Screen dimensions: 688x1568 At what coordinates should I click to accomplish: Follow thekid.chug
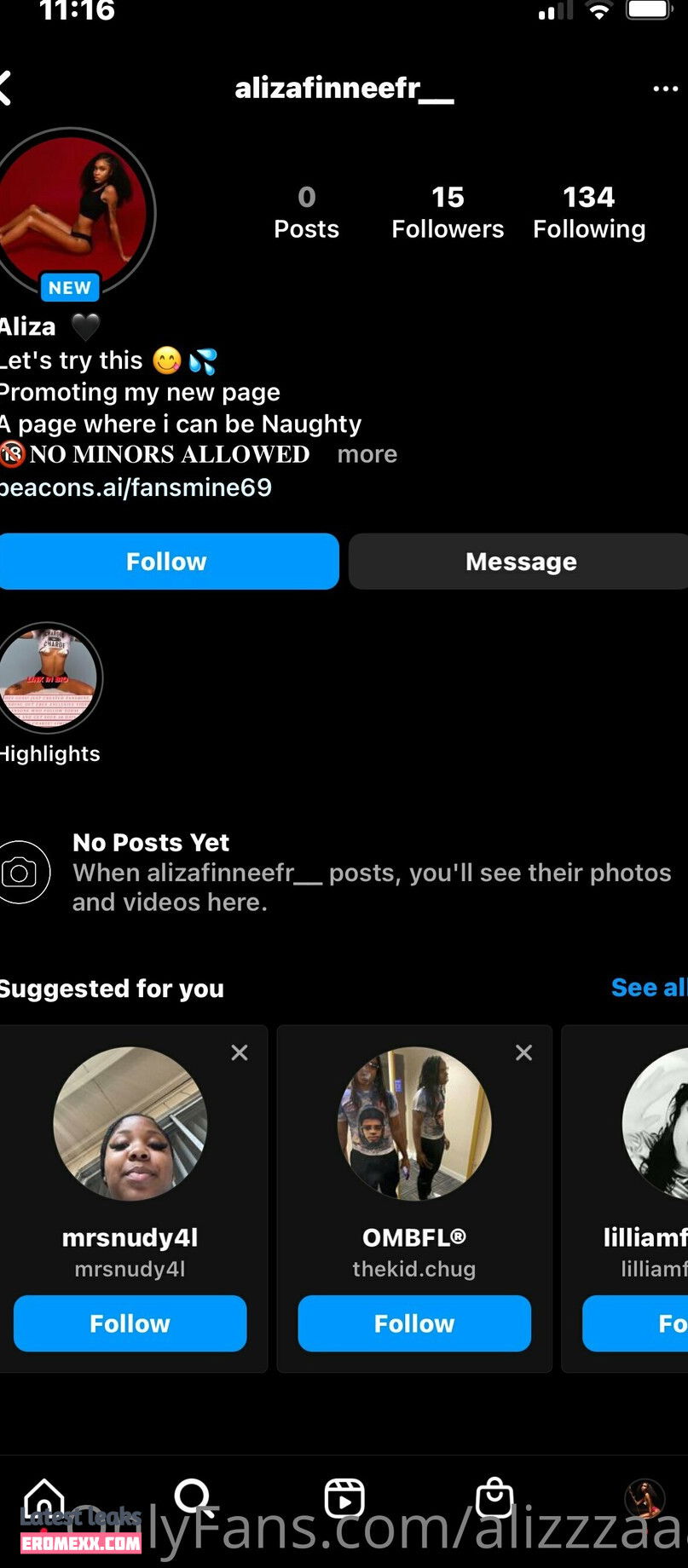(414, 1323)
